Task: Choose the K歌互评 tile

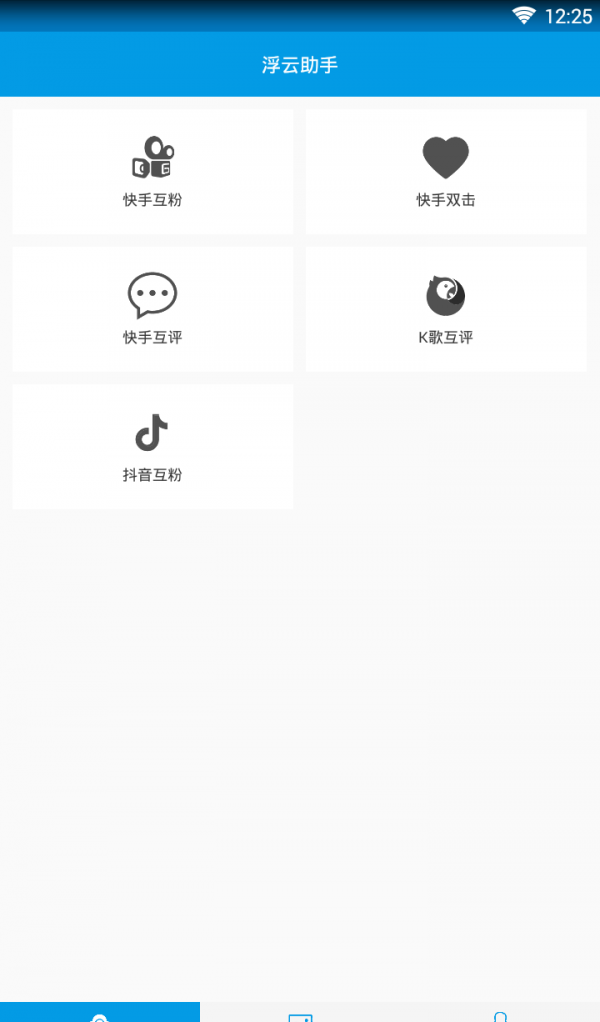Action: tap(446, 309)
